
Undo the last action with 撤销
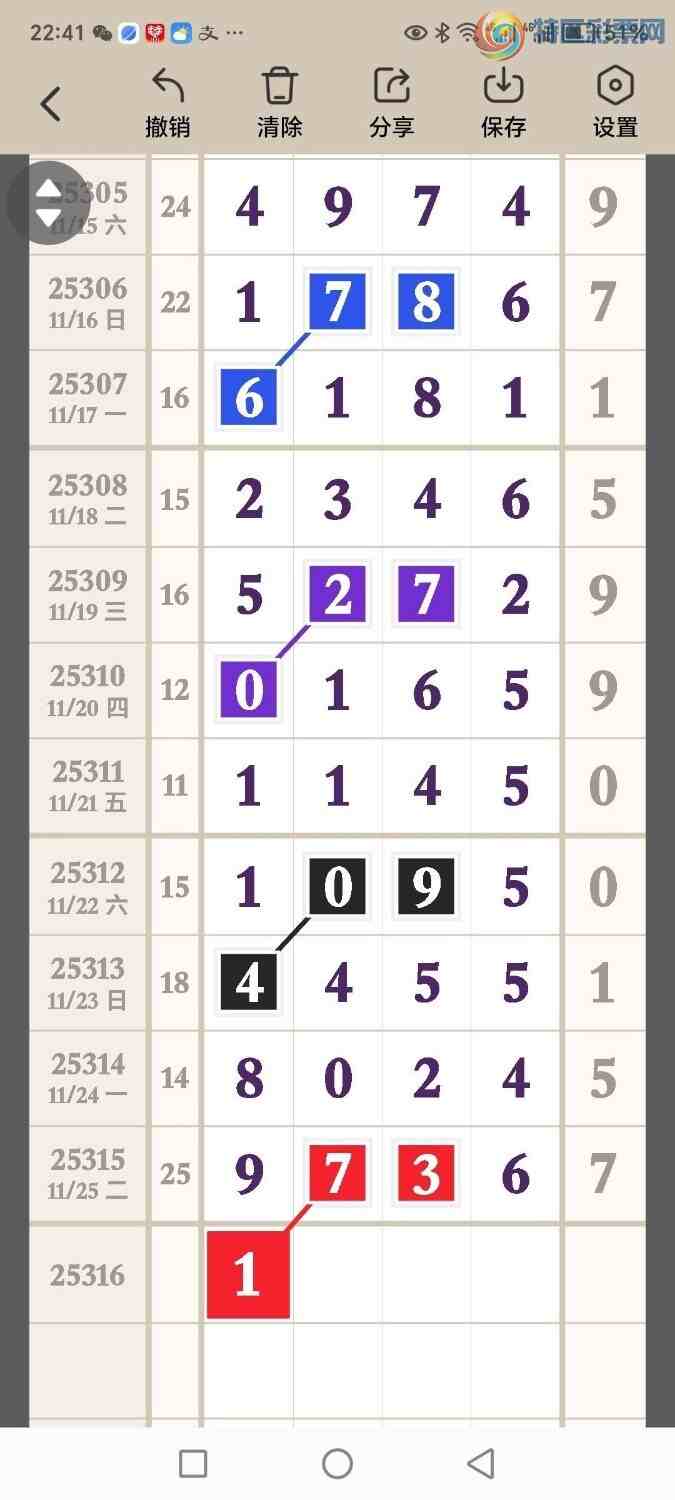click(x=167, y=103)
